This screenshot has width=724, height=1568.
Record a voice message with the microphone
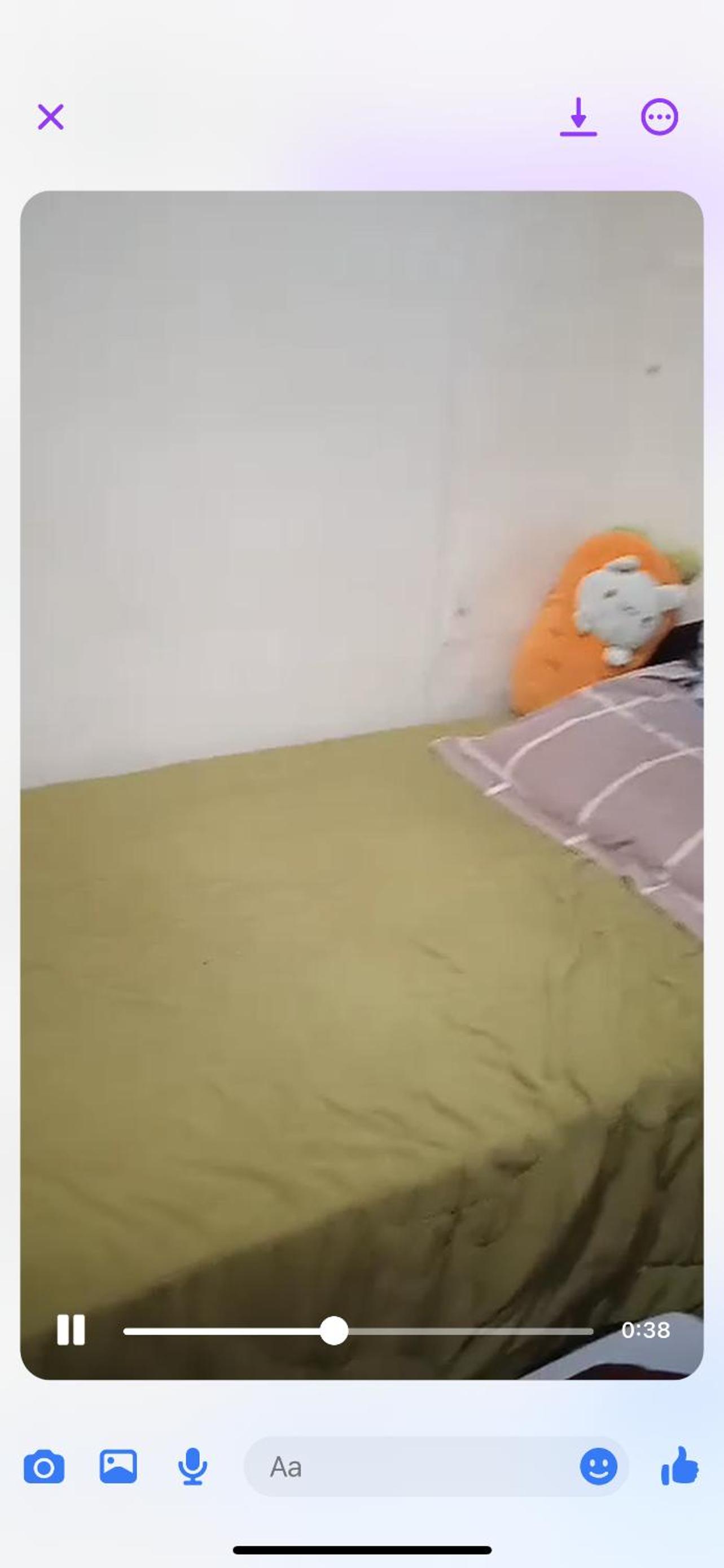pos(192,1467)
